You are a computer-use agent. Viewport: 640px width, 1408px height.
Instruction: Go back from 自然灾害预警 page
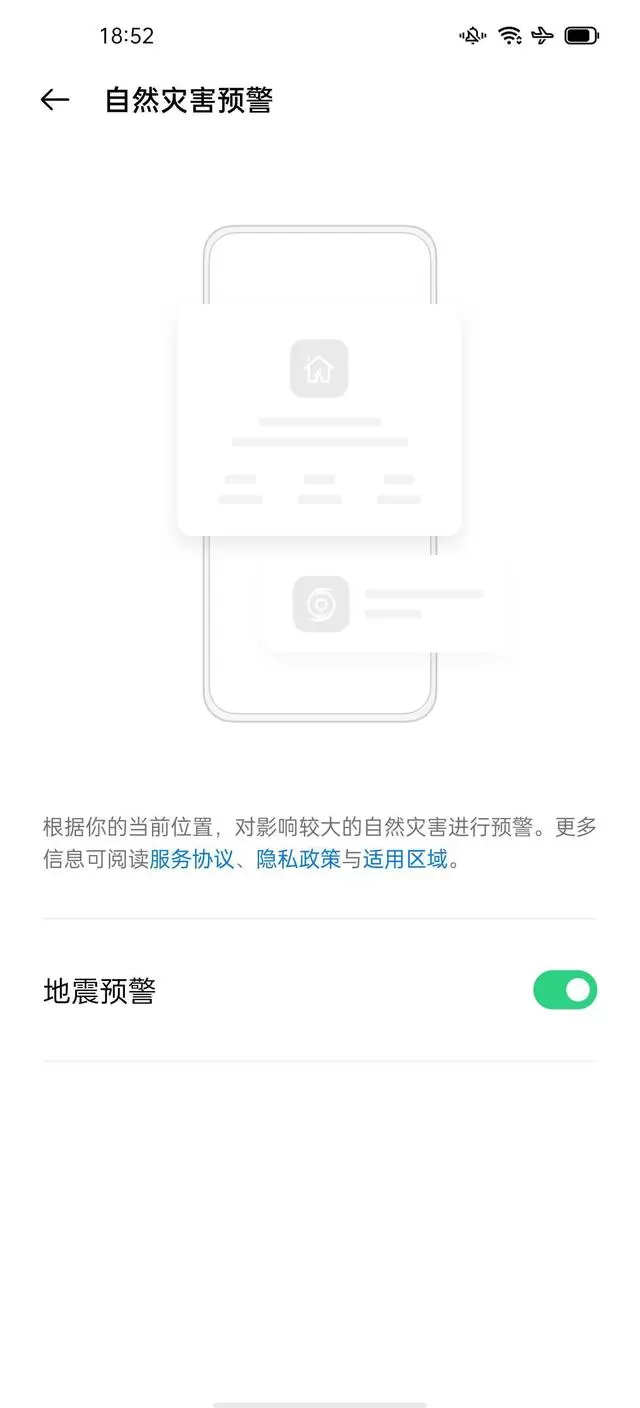pos(55,99)
